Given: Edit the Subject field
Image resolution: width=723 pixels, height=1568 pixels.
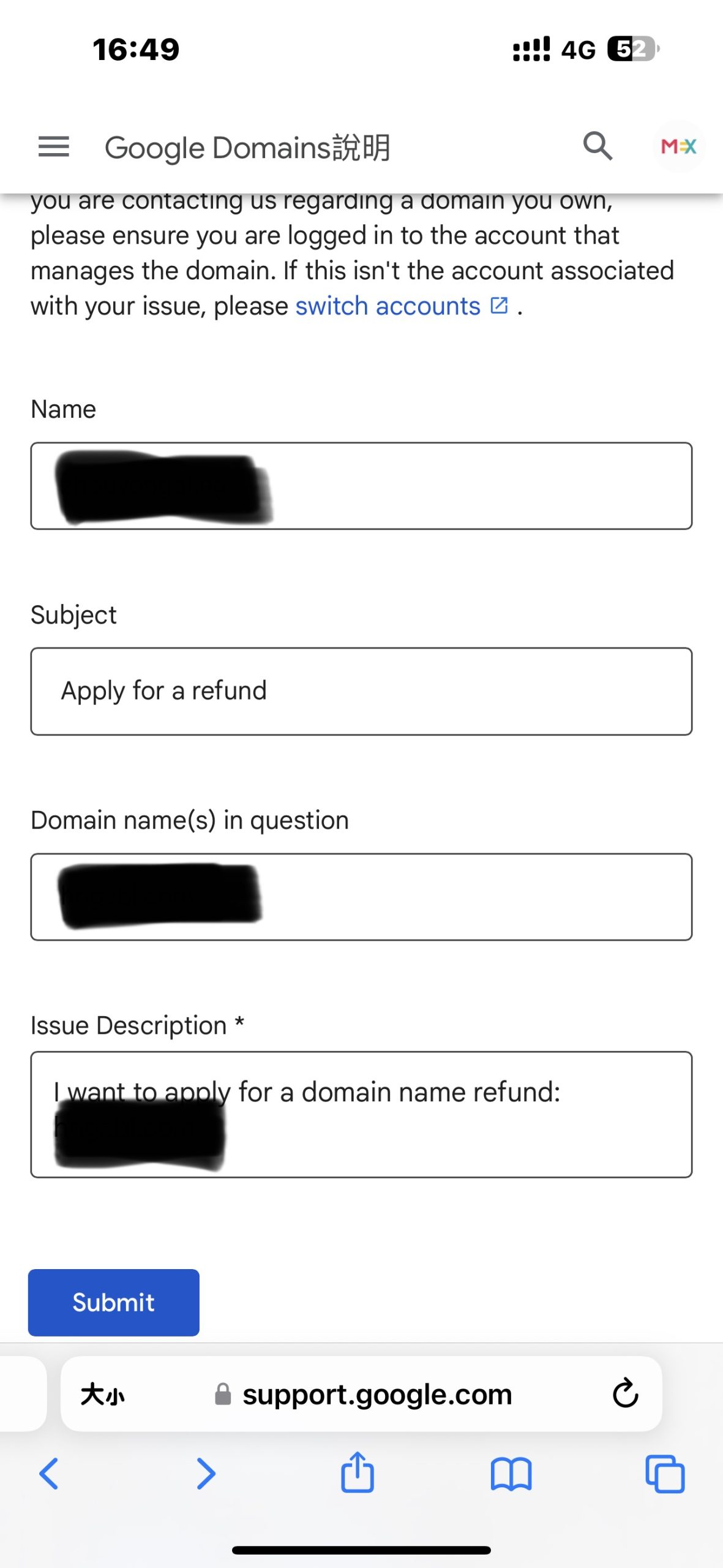Looking at the screenshot, I should [x=361, y=691].
